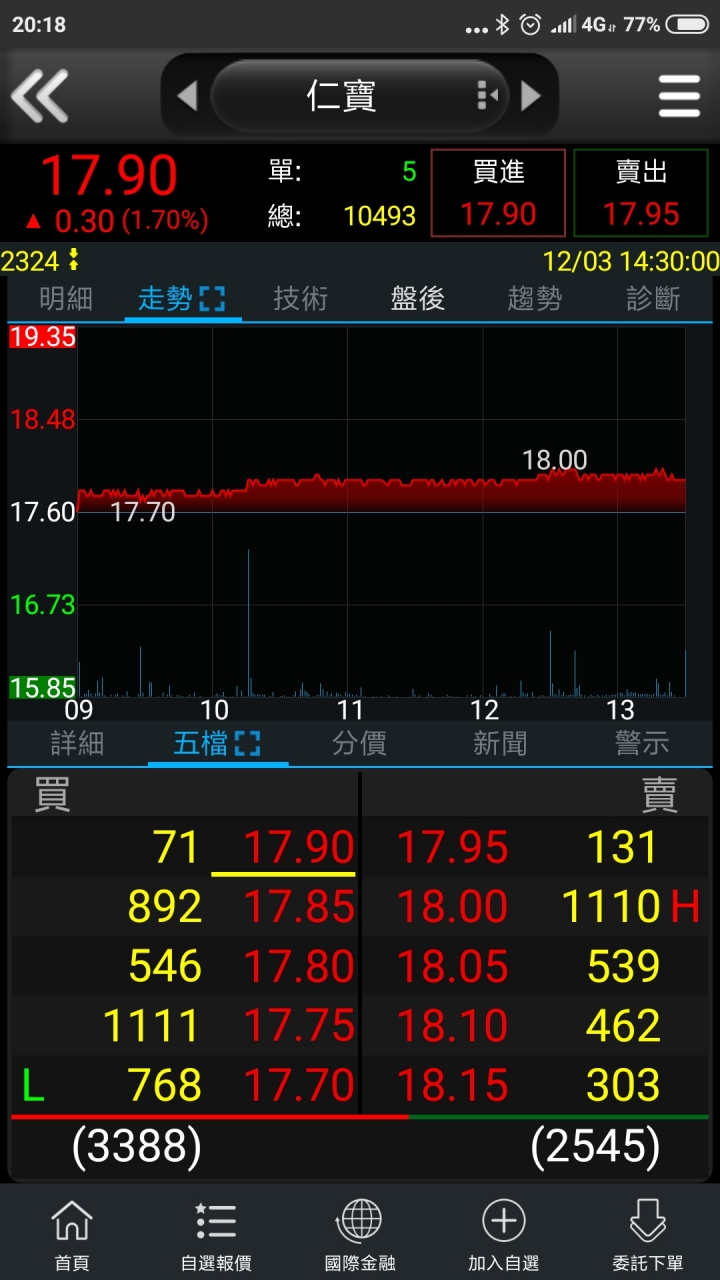Viewport: 720px width, 1280px height.
Task: Tap the 賣出 sell button at 17.95
Action: (x=641, y=193)
